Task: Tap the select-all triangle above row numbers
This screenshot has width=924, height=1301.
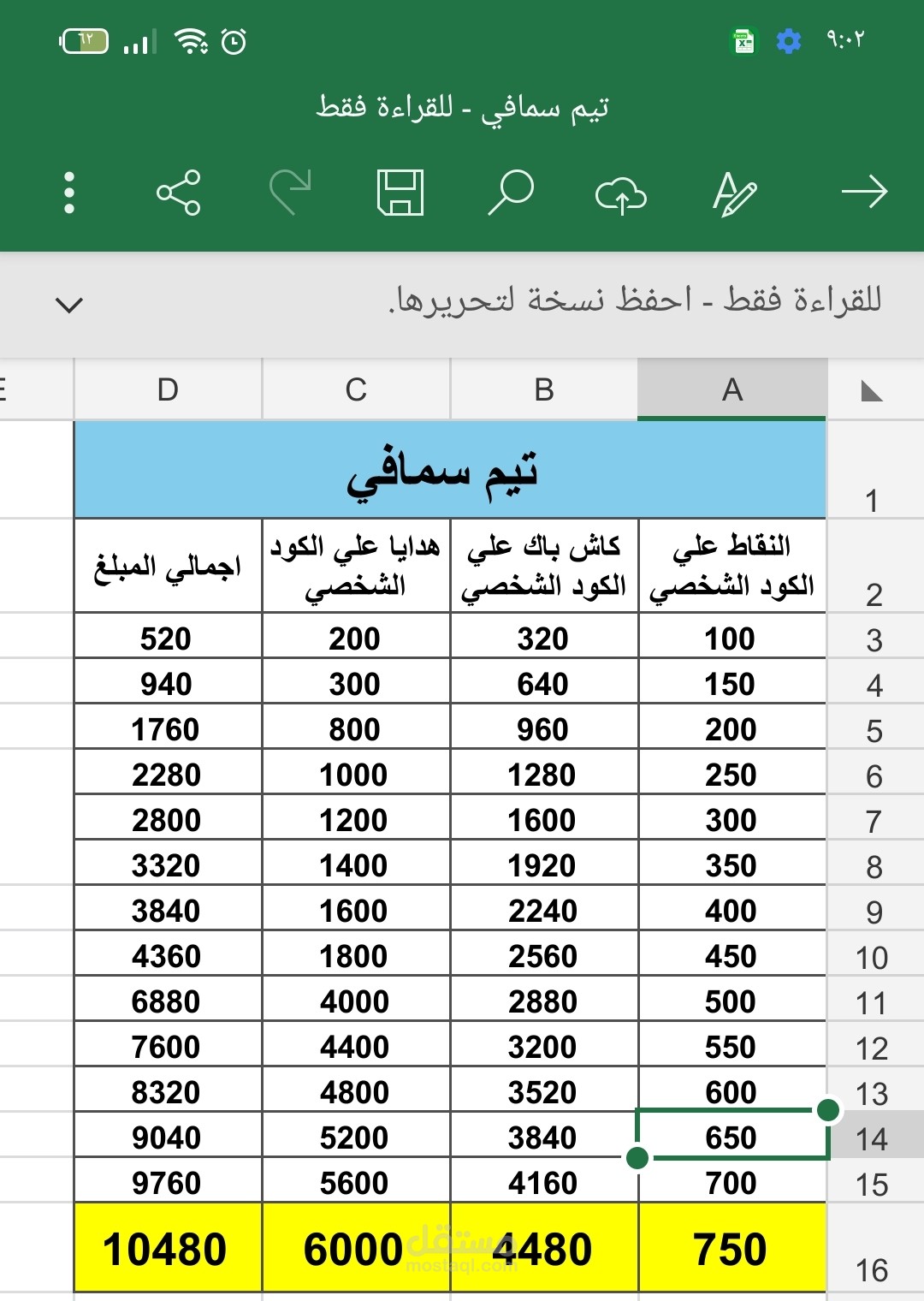Action: pyautogui.click(x=871, y=390)
